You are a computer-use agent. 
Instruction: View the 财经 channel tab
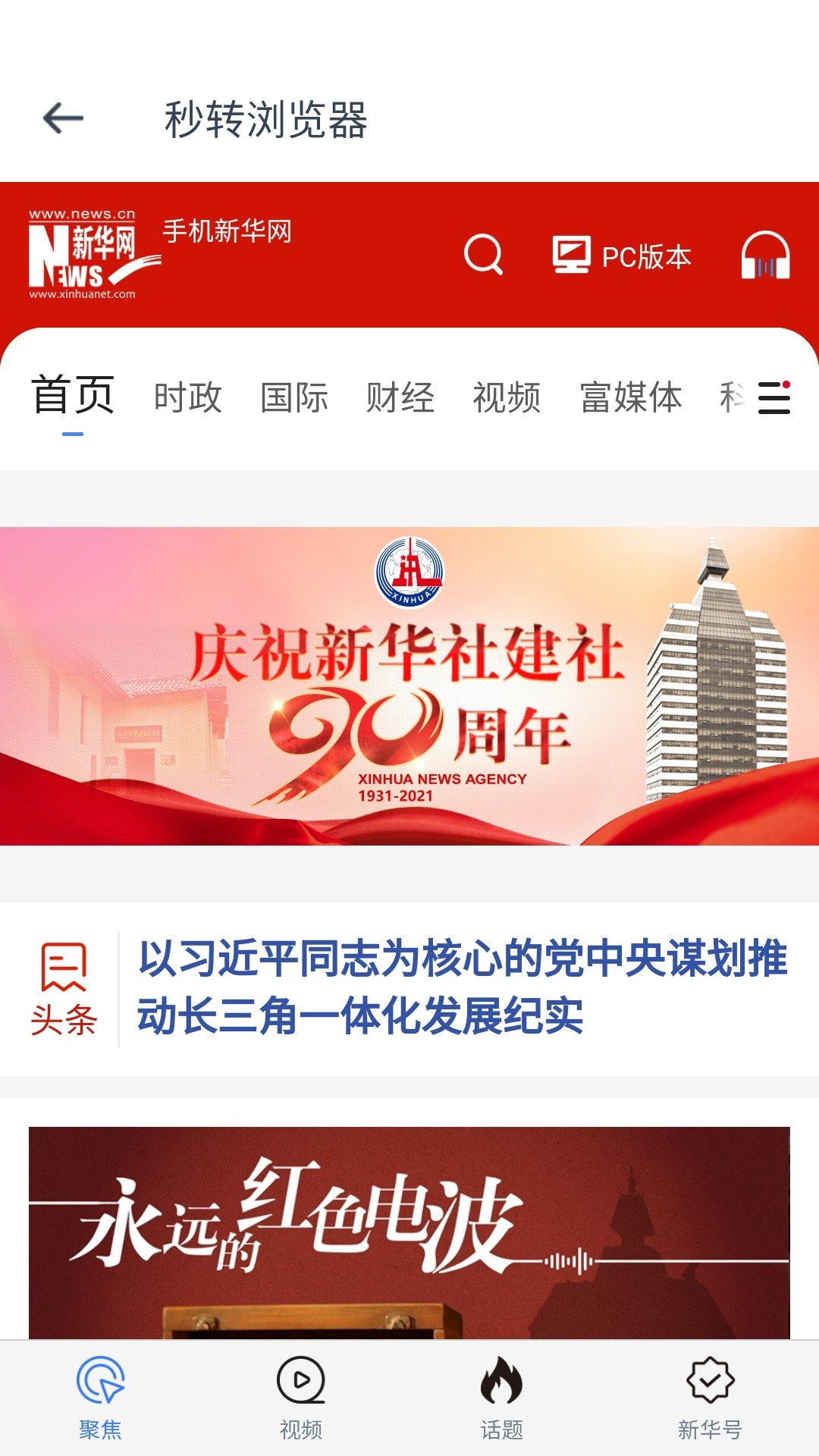pos(400,398)
